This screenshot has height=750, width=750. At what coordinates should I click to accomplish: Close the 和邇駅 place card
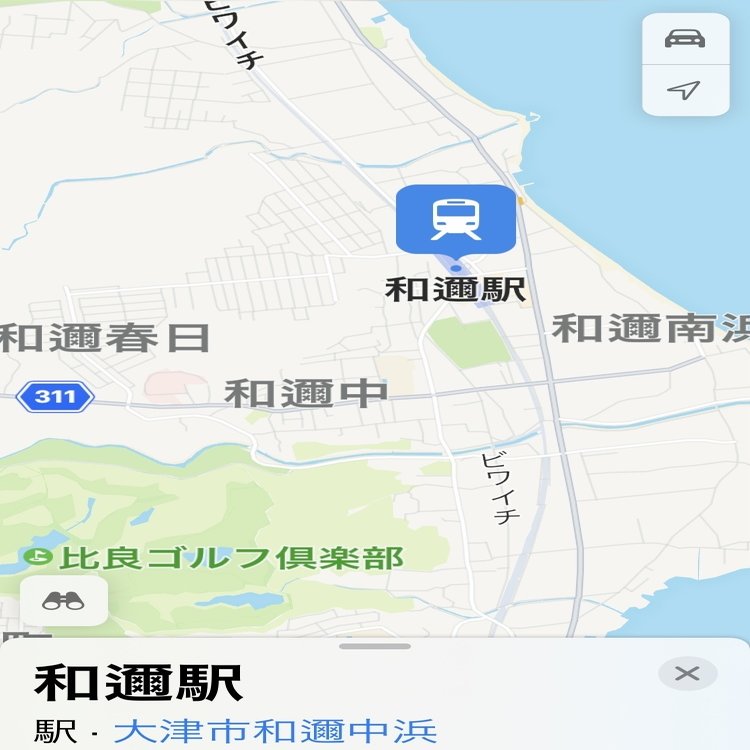click(687, 673)
